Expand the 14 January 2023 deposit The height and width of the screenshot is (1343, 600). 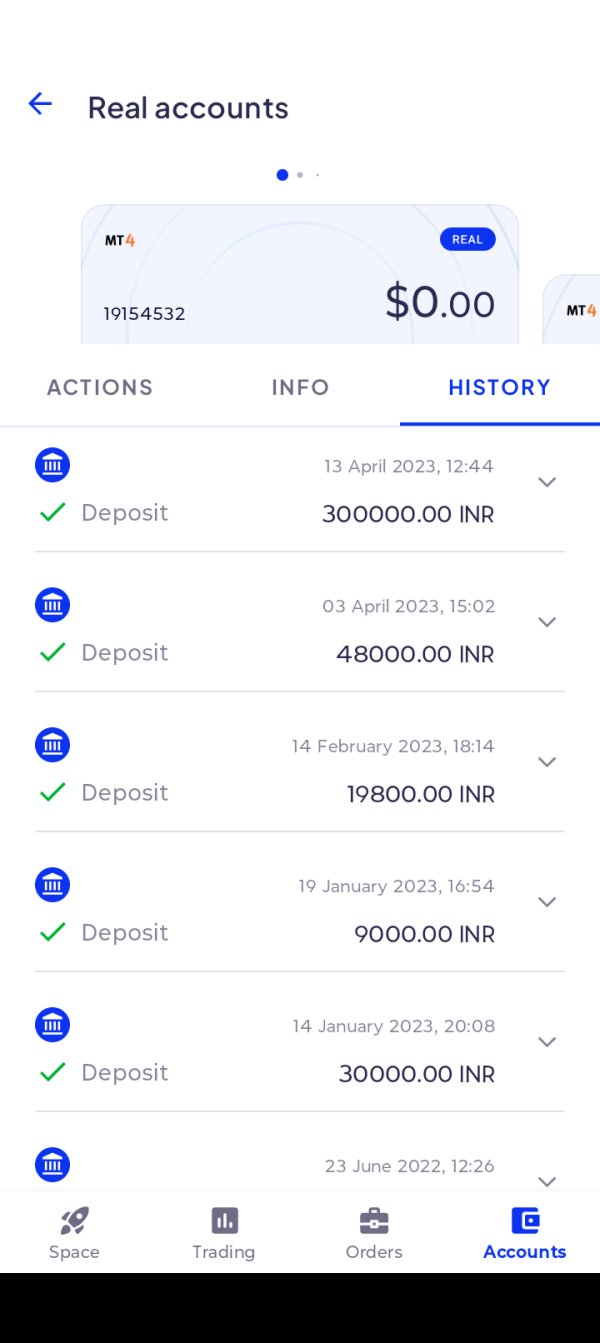pos(547,1042)
